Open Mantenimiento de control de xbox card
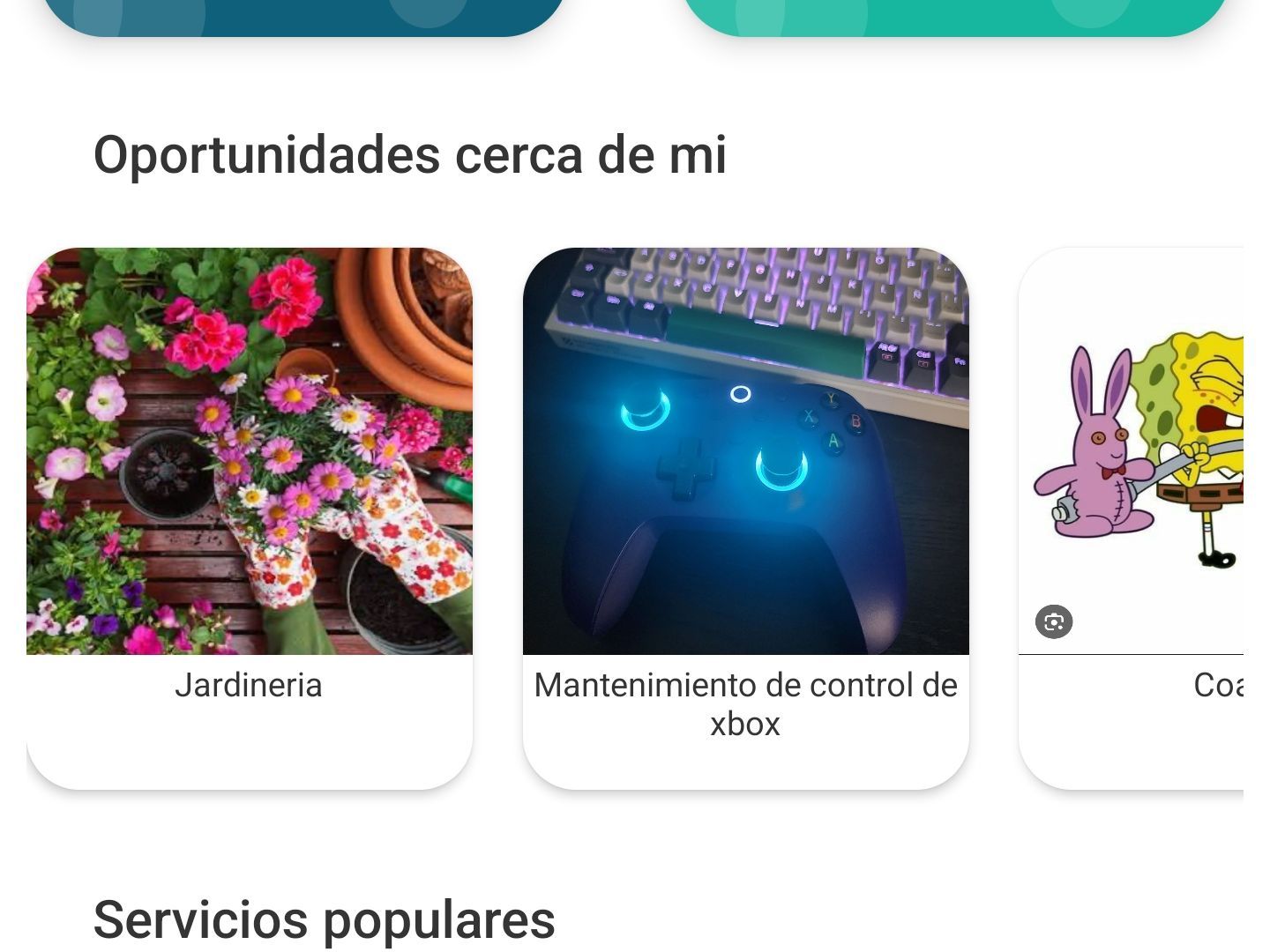 pos(745,518)
